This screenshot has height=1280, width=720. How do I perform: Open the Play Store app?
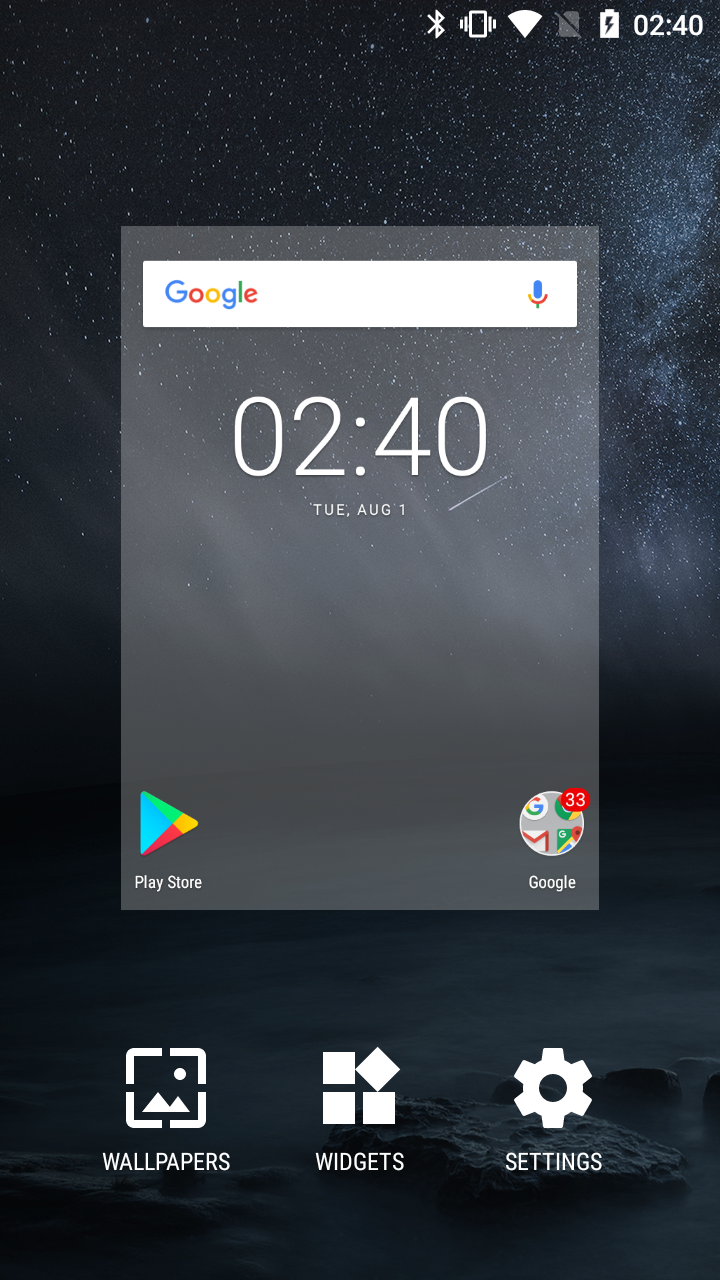[x=169, y=838]
